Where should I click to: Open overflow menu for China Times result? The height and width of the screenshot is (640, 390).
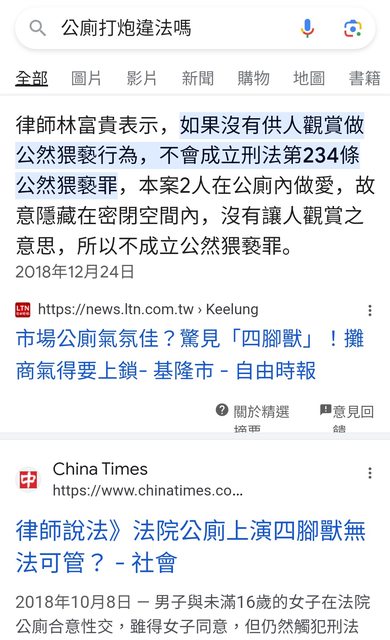point(370,473)
